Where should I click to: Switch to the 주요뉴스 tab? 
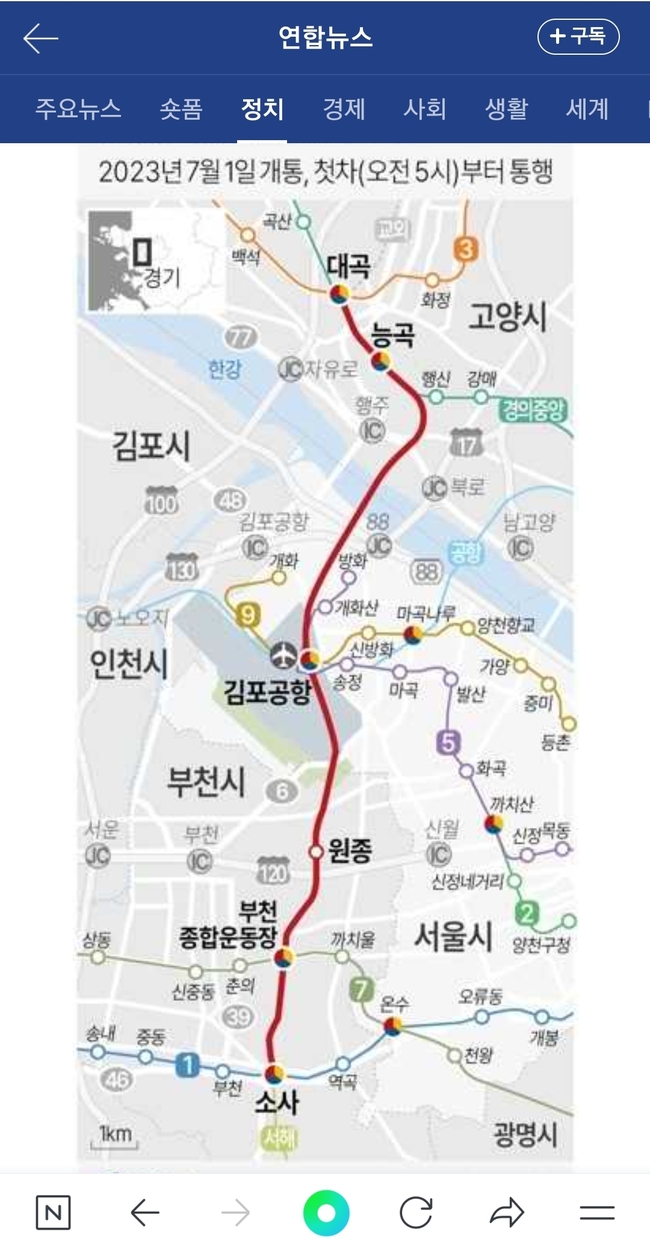78,109
